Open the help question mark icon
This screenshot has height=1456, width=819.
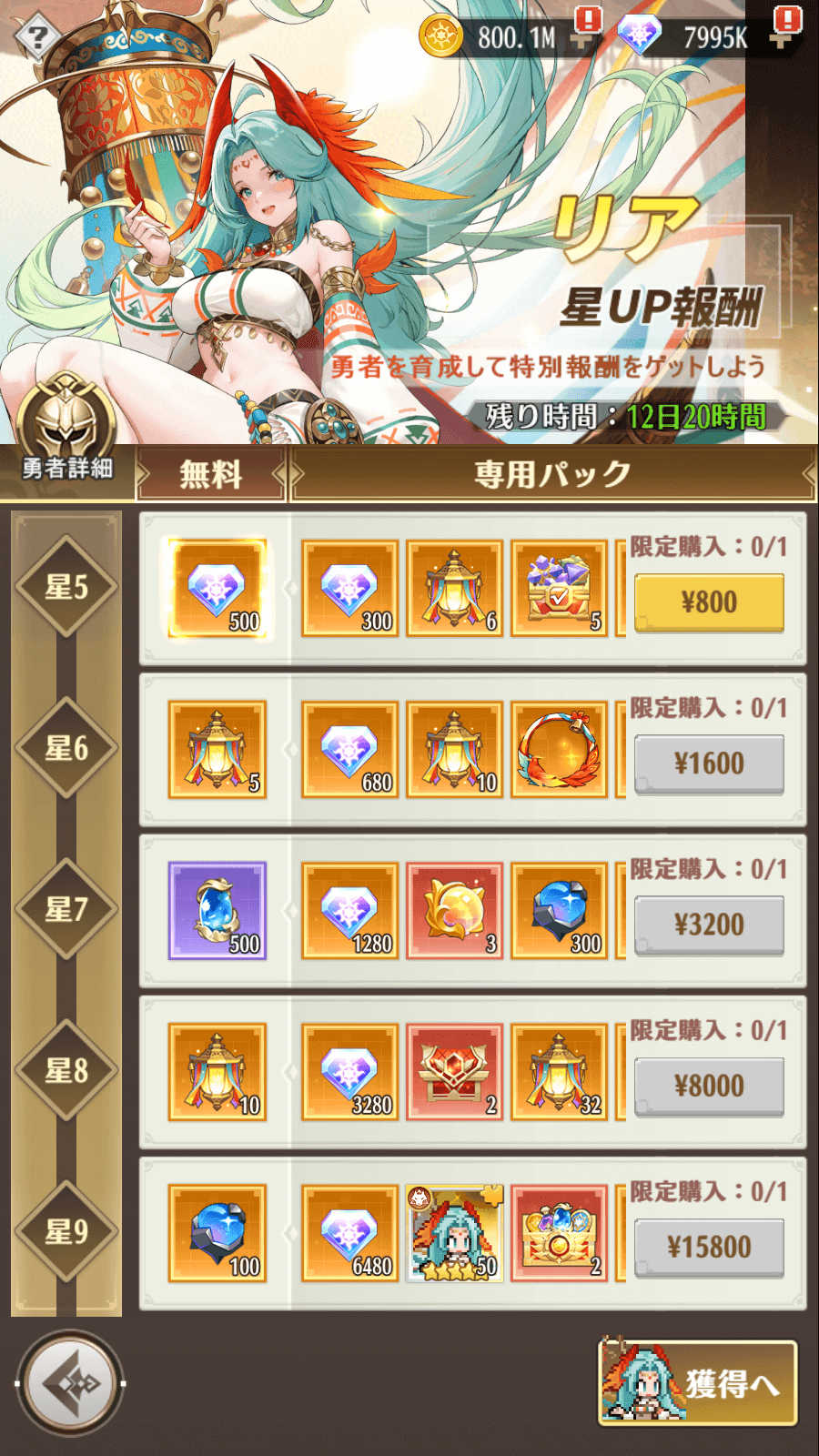[37, 37]
